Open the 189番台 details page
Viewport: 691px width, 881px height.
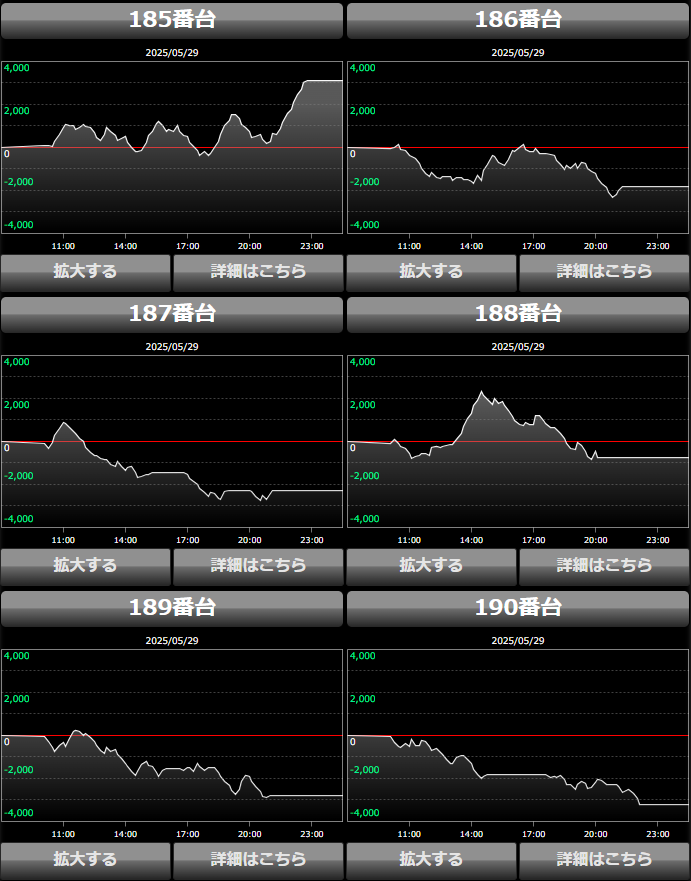click(258, 859)
